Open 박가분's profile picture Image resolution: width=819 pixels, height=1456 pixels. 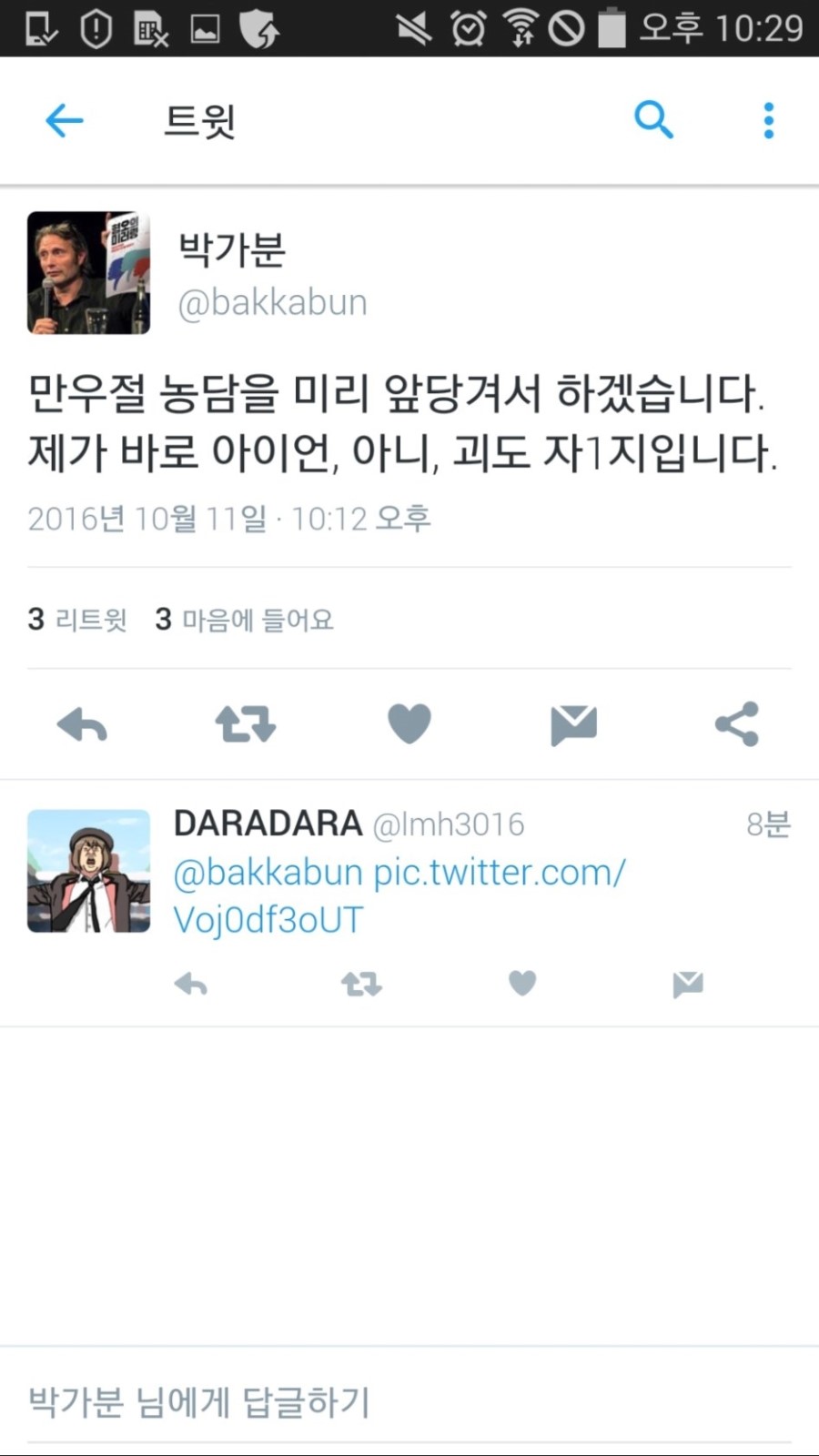(x=88, y=273)
